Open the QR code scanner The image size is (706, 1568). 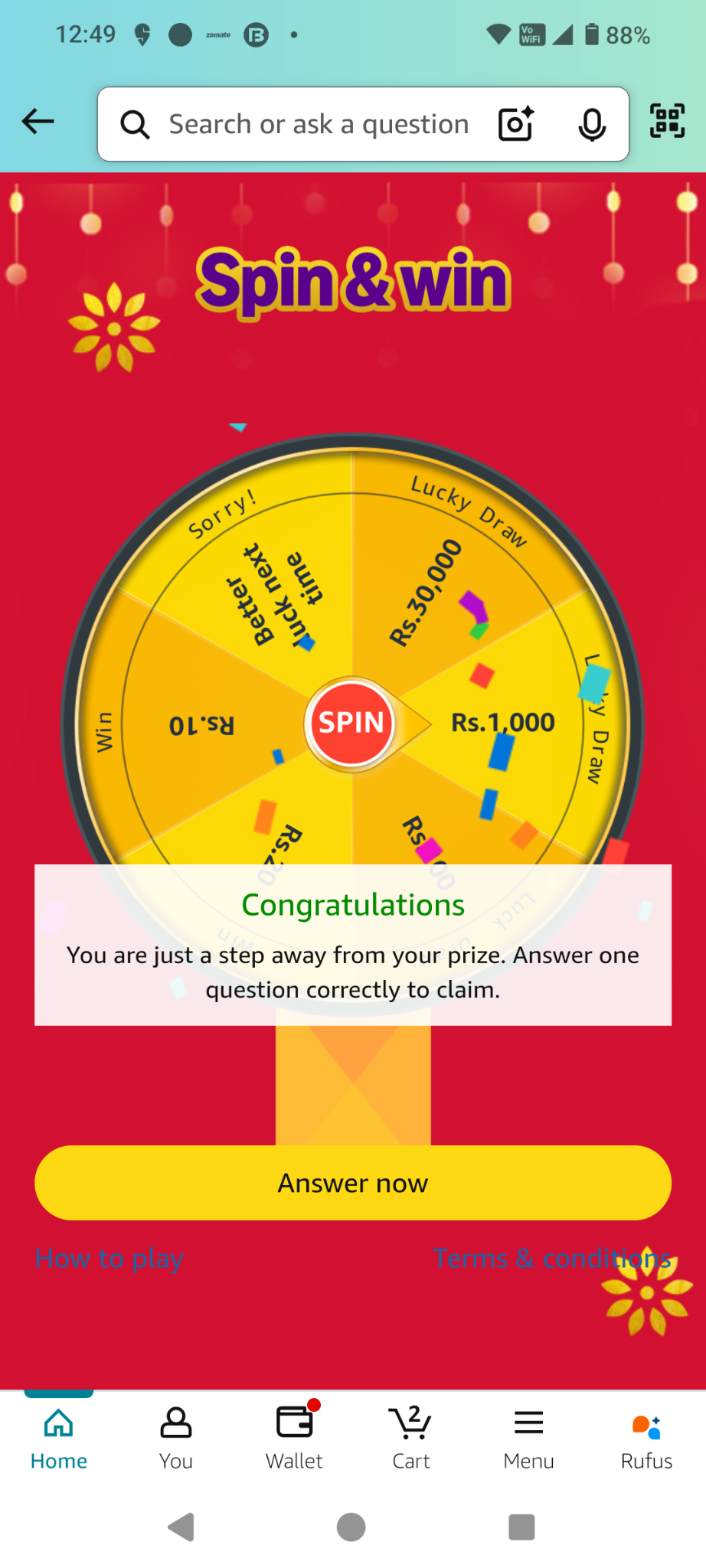pos(667,121)
